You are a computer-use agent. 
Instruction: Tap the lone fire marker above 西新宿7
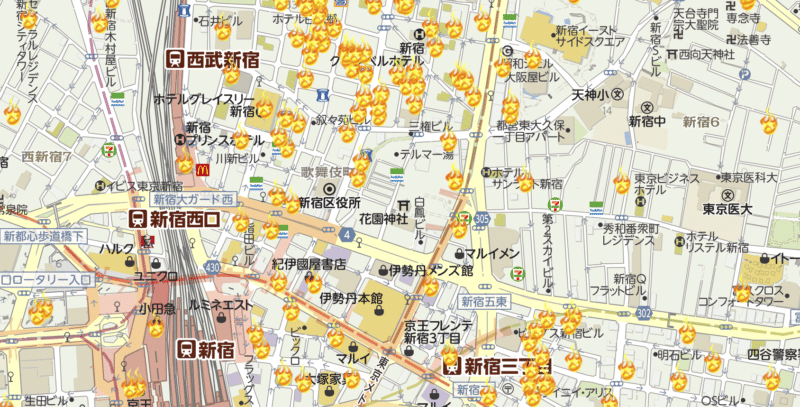[12, 114]
